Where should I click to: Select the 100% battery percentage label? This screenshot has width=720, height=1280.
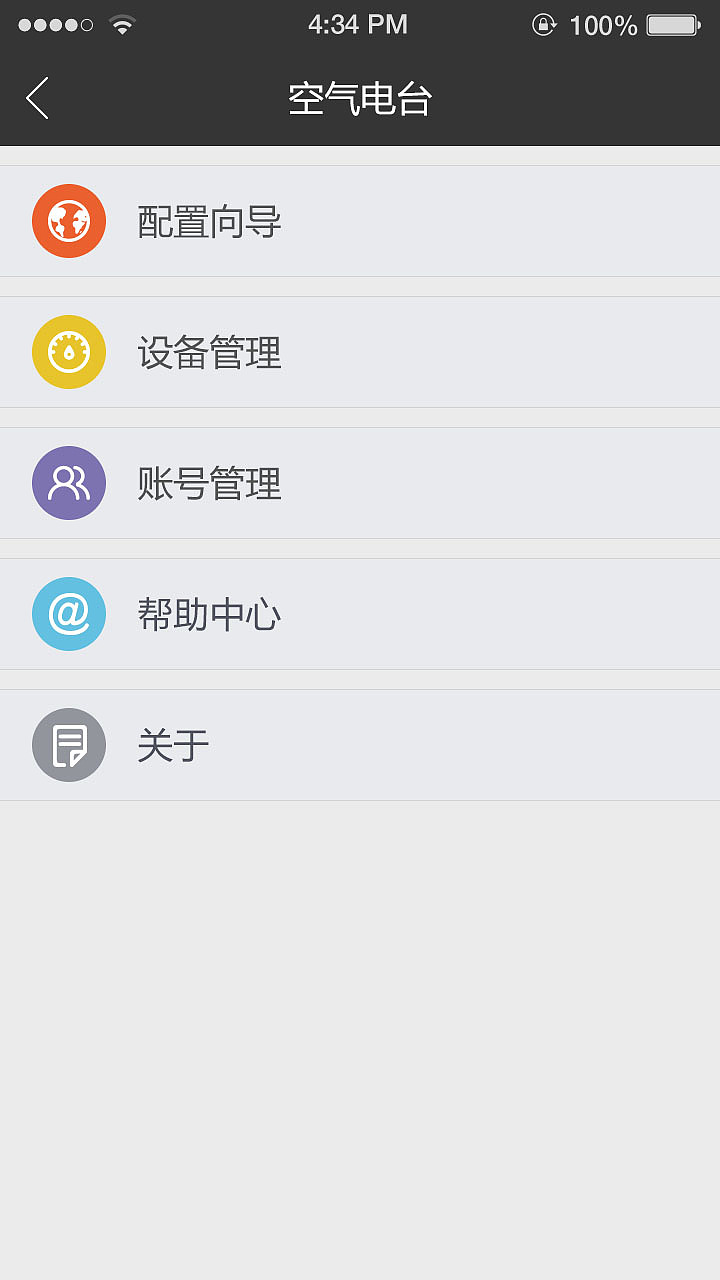coord(601,24)
